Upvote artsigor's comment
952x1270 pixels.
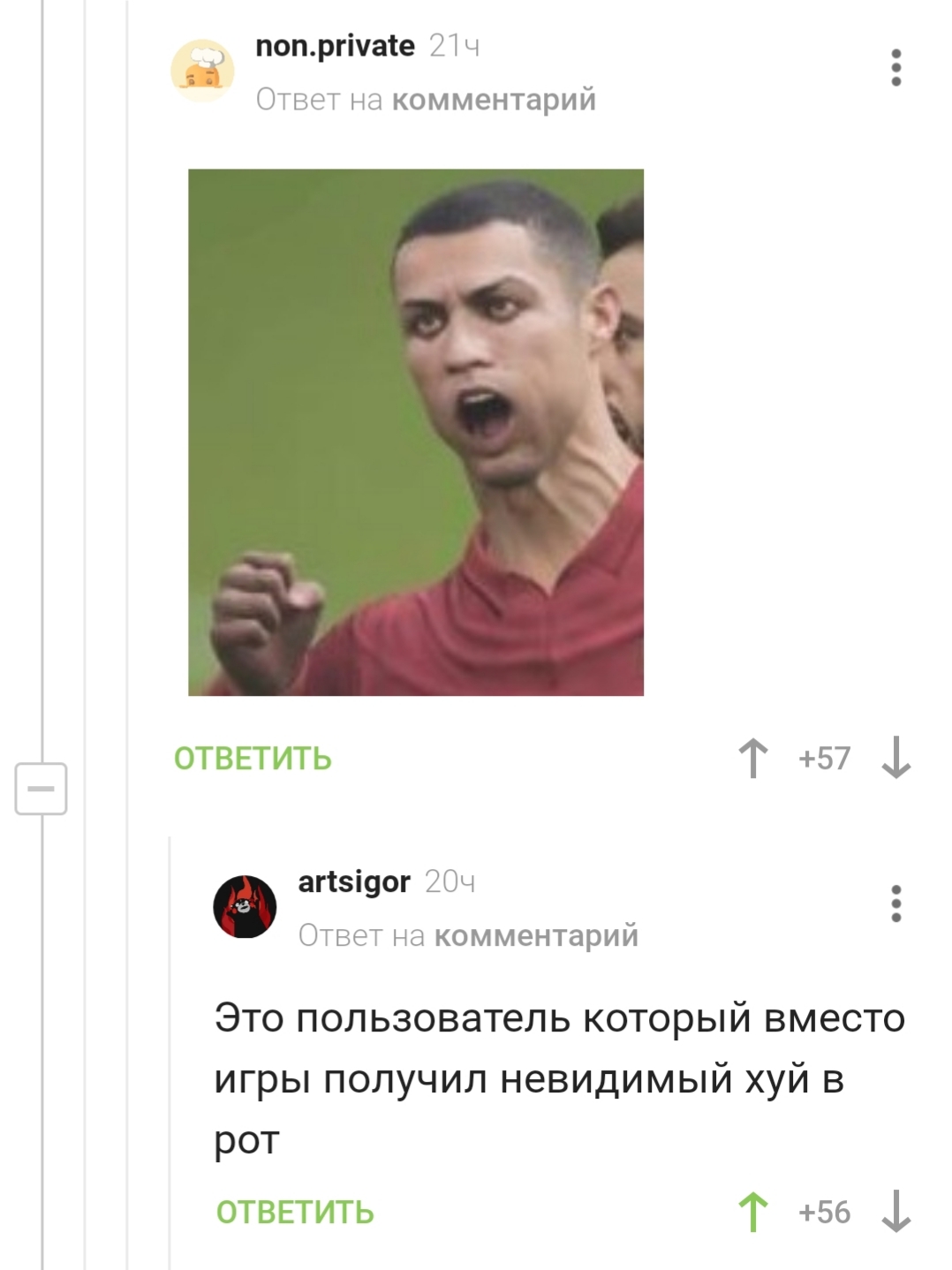(752, 1212)
